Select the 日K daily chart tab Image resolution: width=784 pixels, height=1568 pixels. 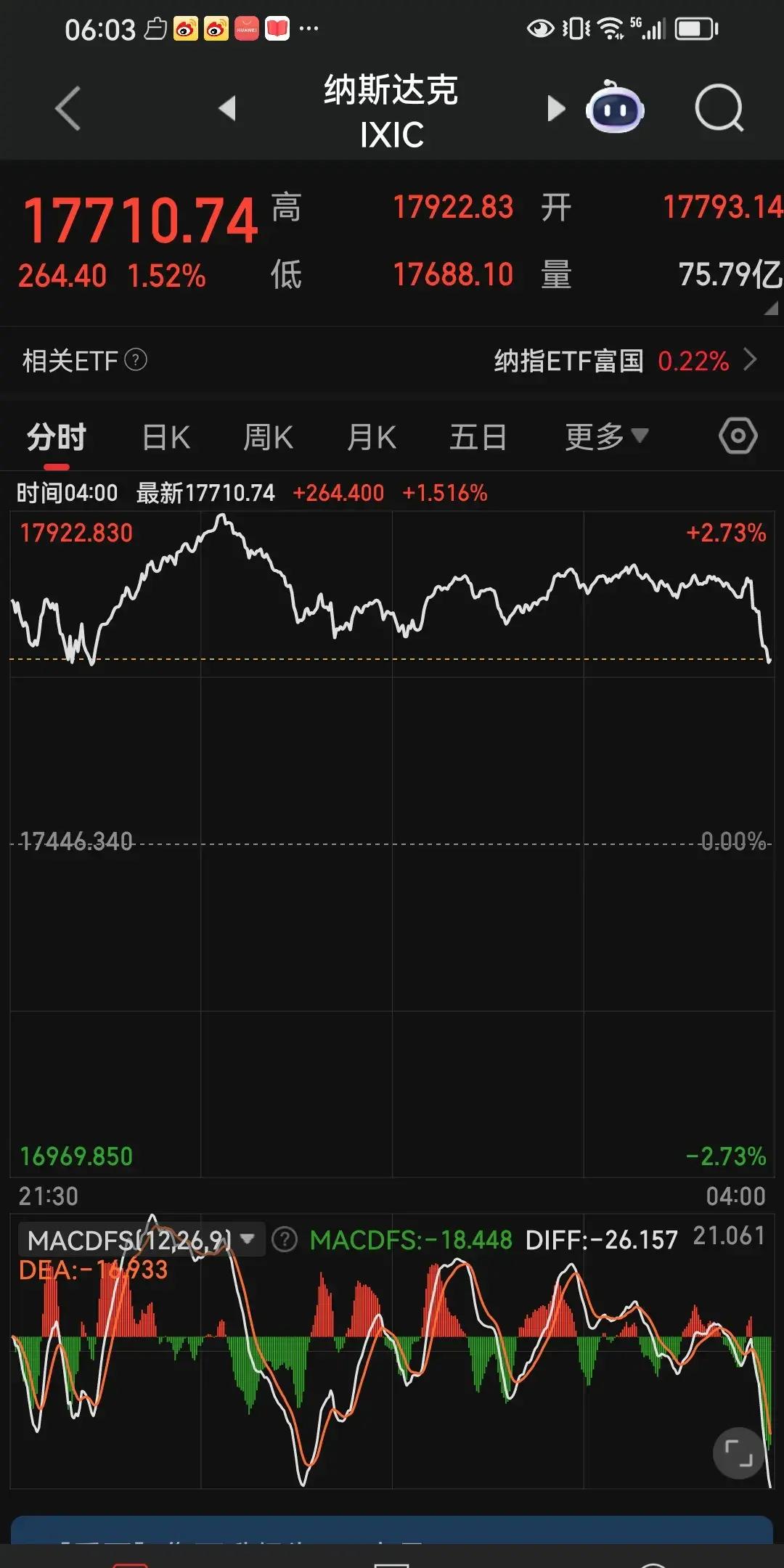tap(166, 436)
